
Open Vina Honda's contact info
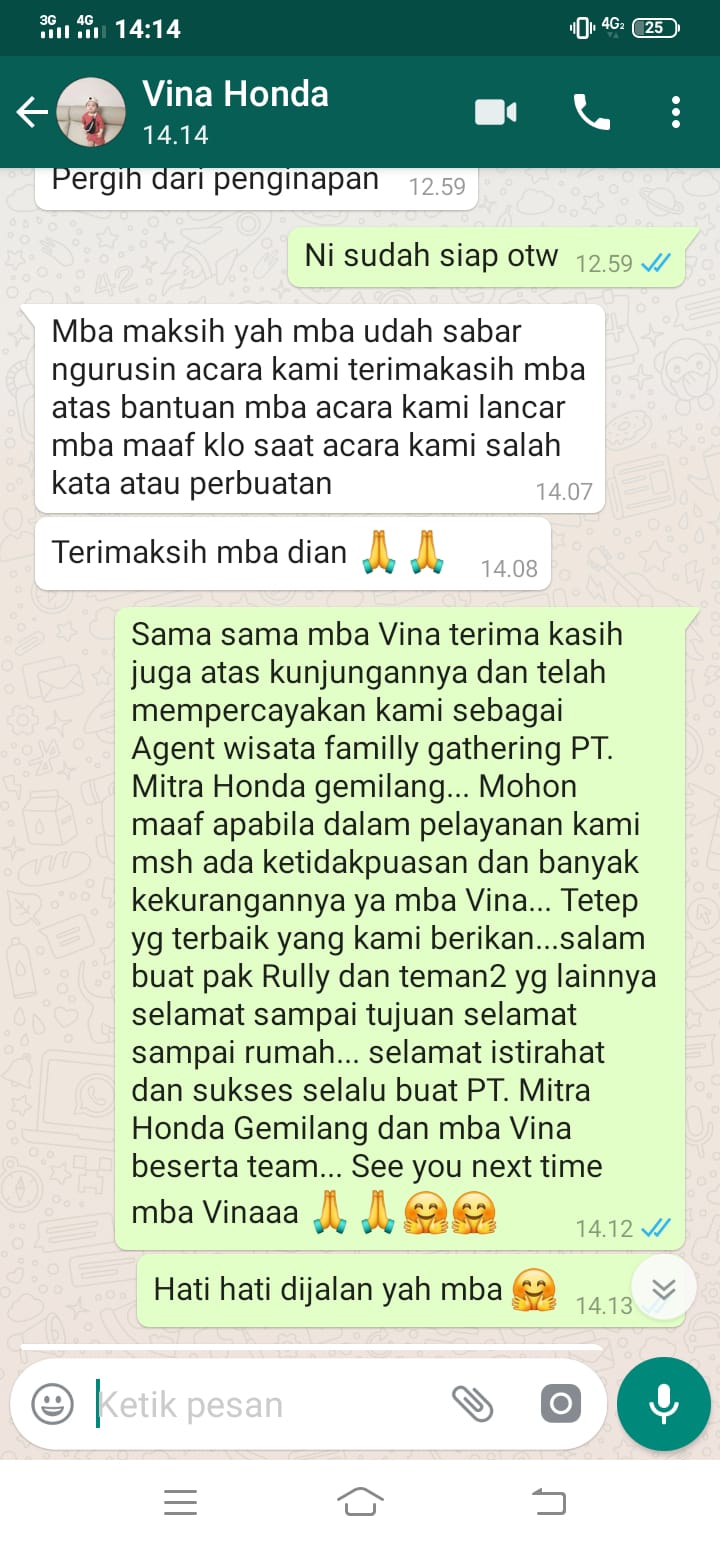(x=236, y=111)
